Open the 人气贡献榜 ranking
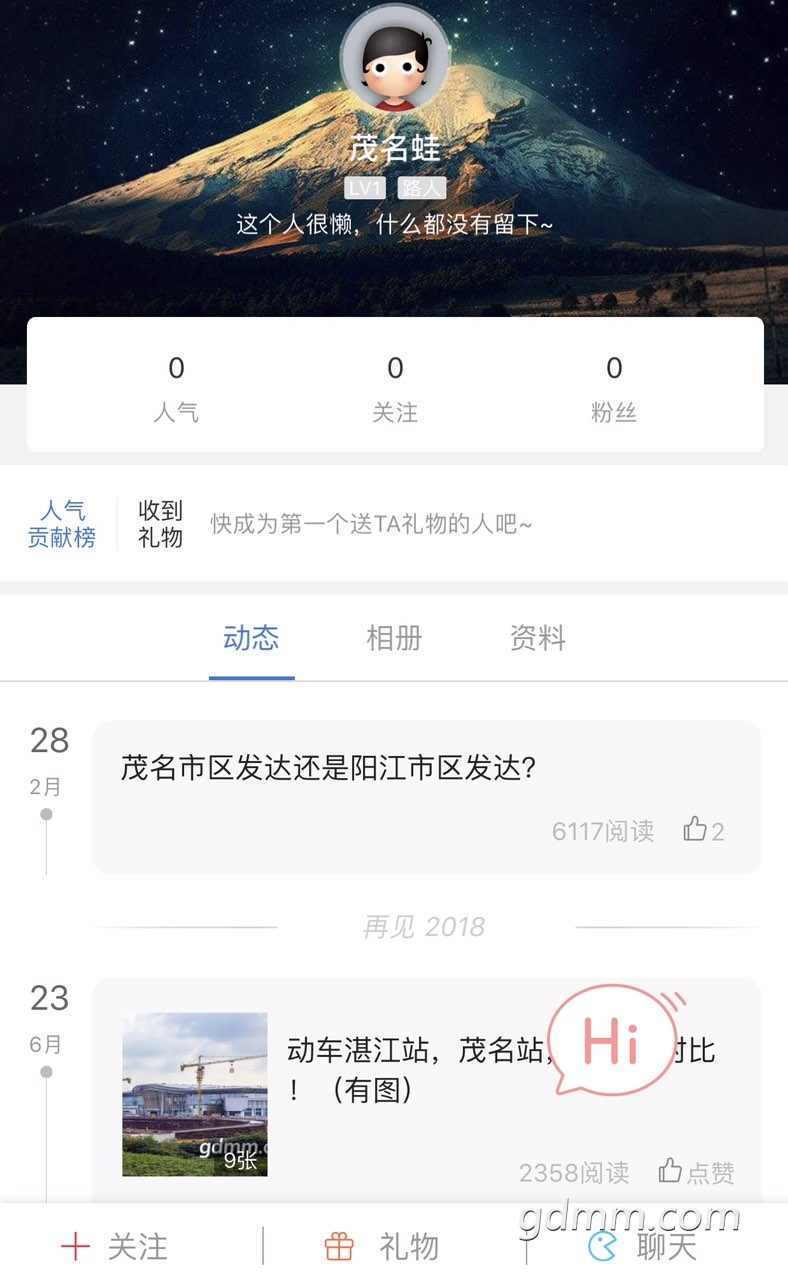 point(62,524)
